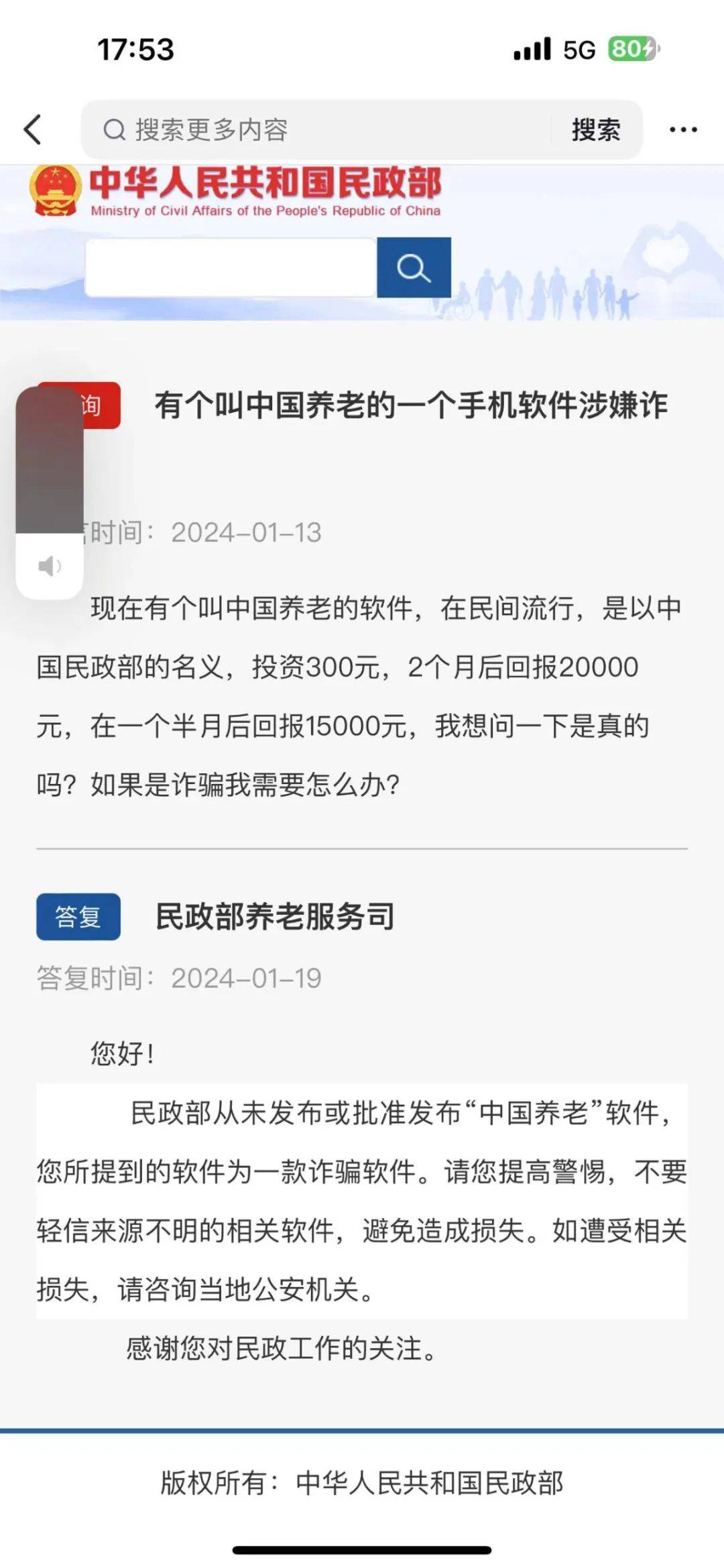Open the three-dot overflow menu
This screenshot has height=1568, width=724.
click(x=683, y=129)
